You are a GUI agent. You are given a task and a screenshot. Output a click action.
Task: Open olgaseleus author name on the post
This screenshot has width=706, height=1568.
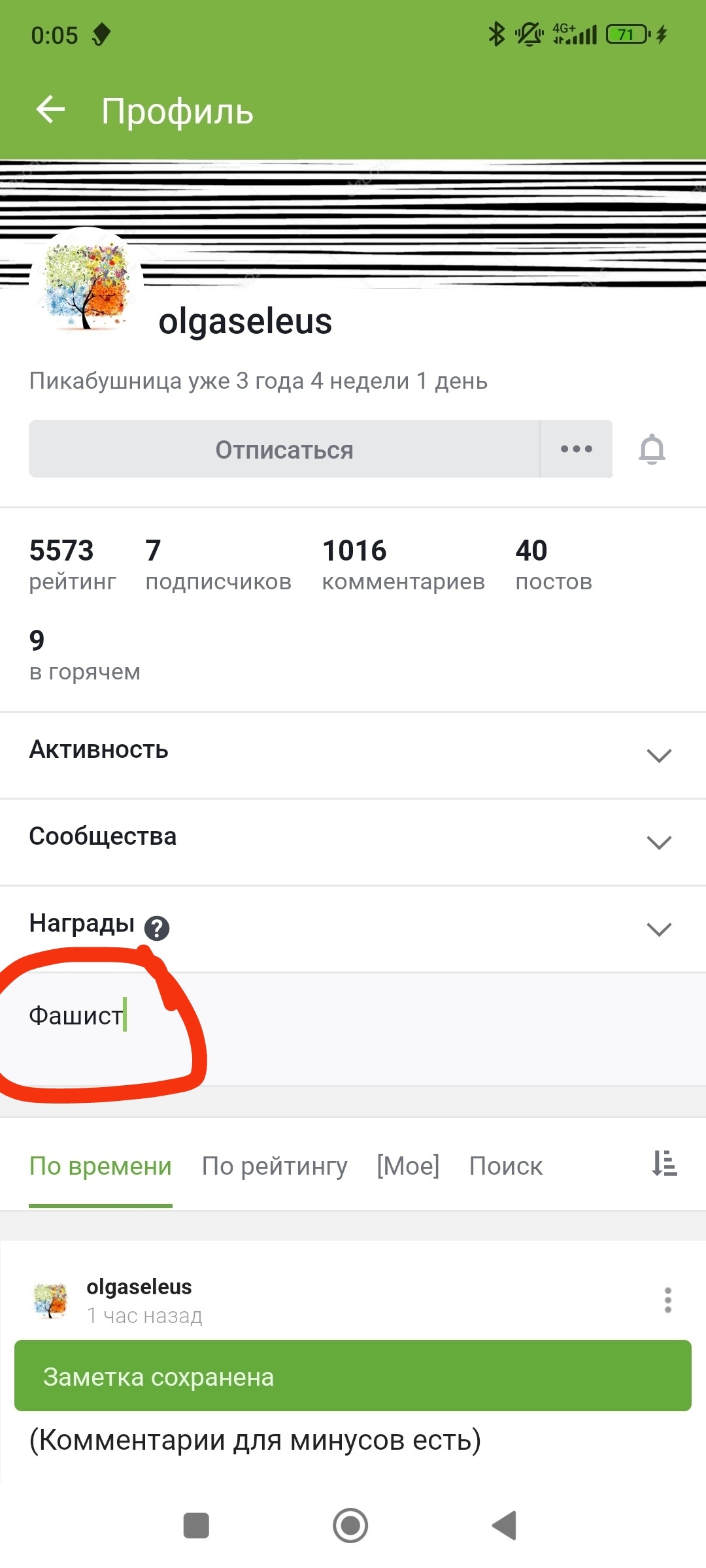pyautogui.click(x=139, y=1286)
